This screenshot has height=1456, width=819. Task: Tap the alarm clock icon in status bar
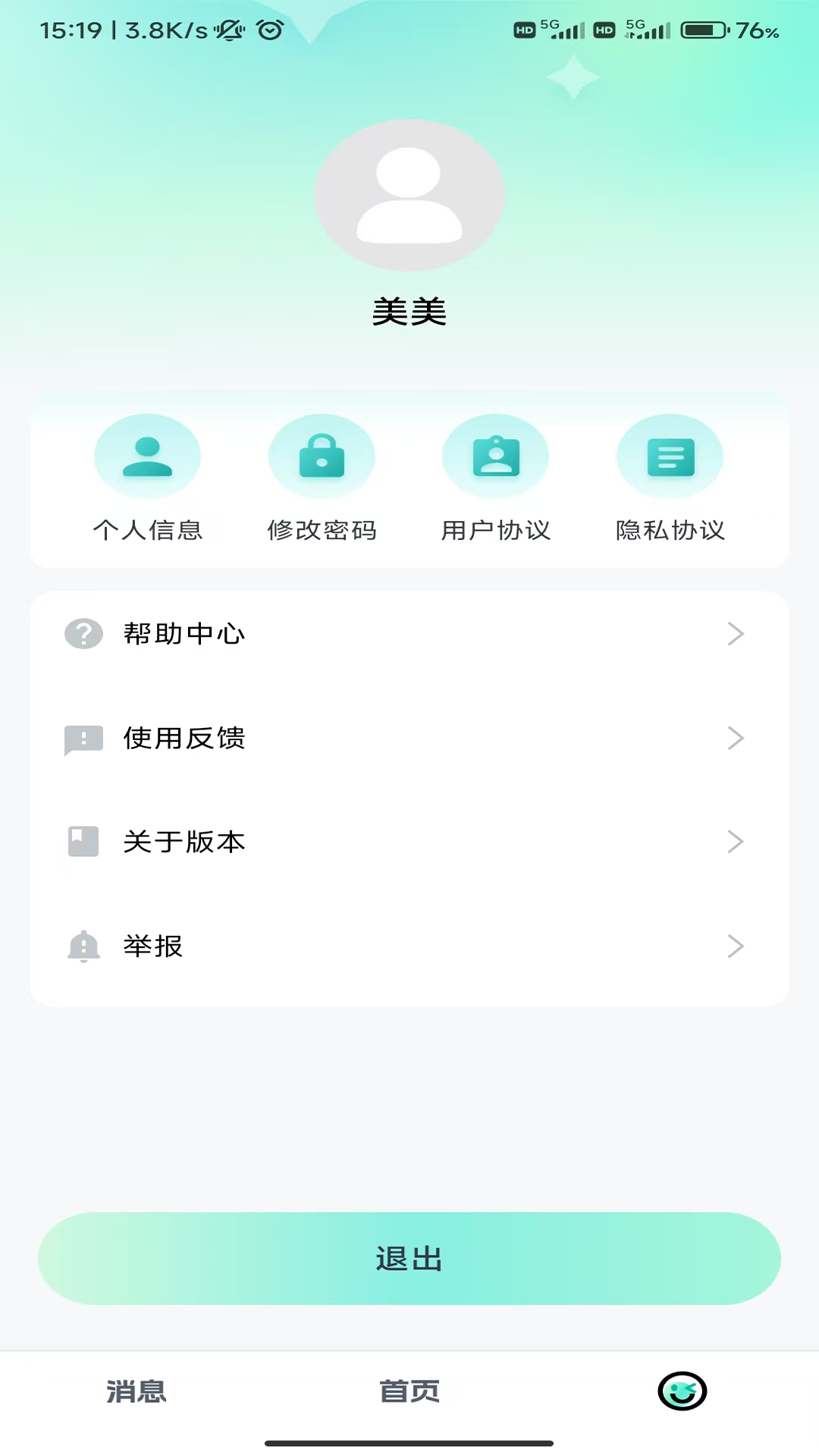coord(269,30)
